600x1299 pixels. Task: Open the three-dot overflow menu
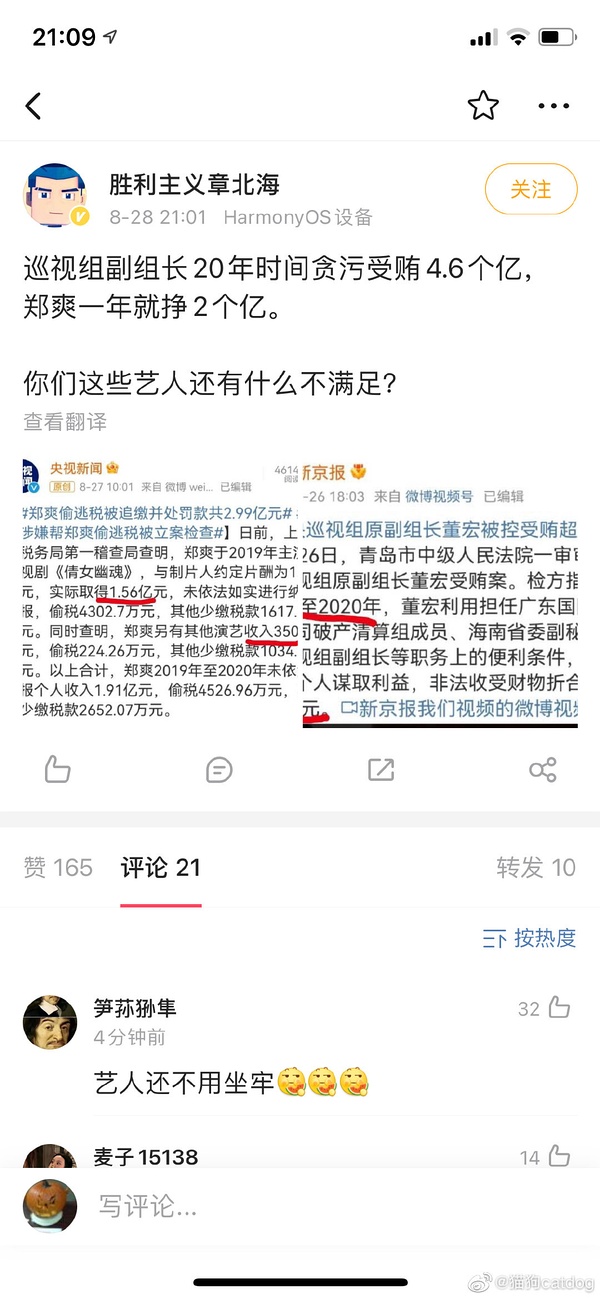coord(553,106)
